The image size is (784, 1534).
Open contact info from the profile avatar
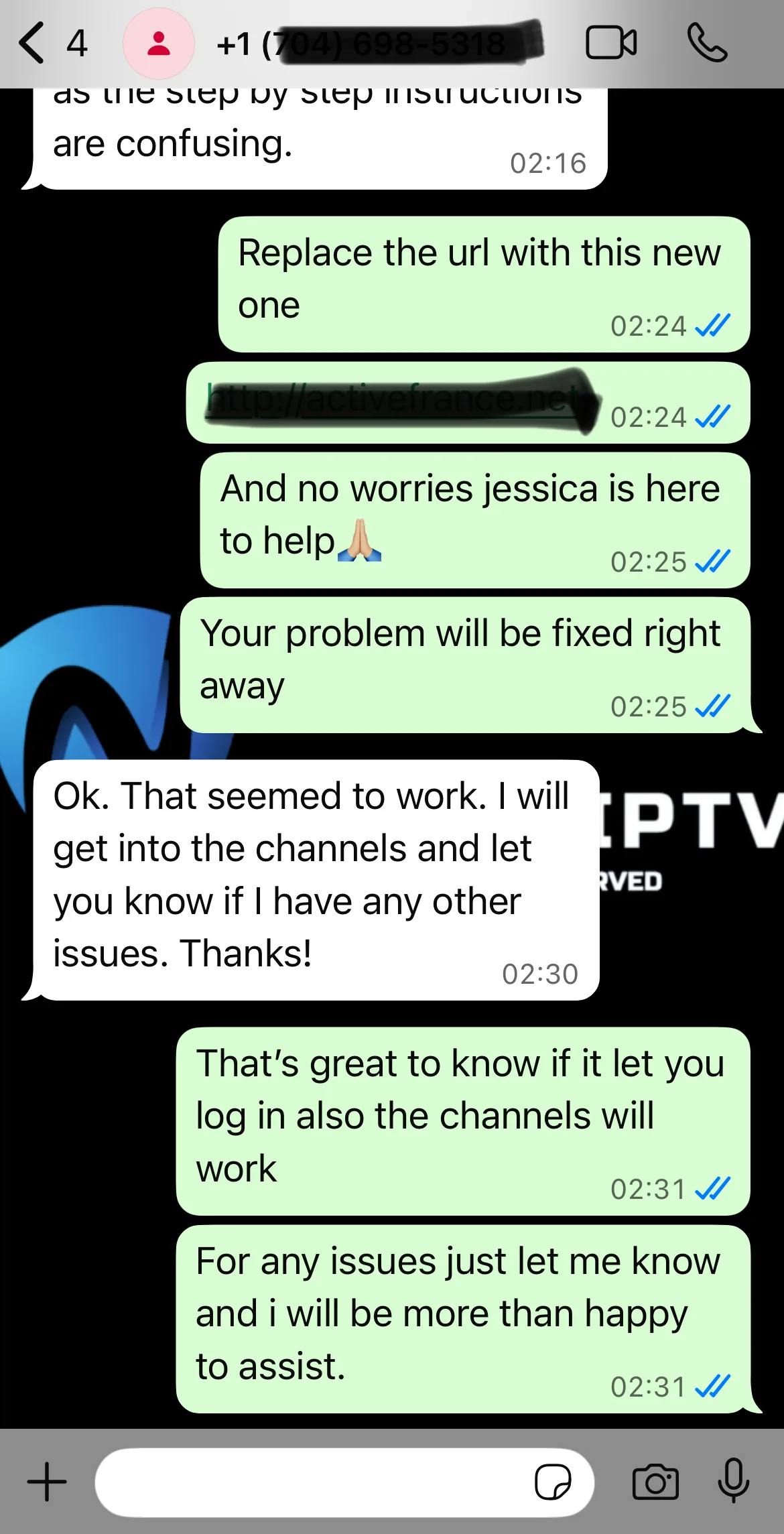(x=159, y=44)
